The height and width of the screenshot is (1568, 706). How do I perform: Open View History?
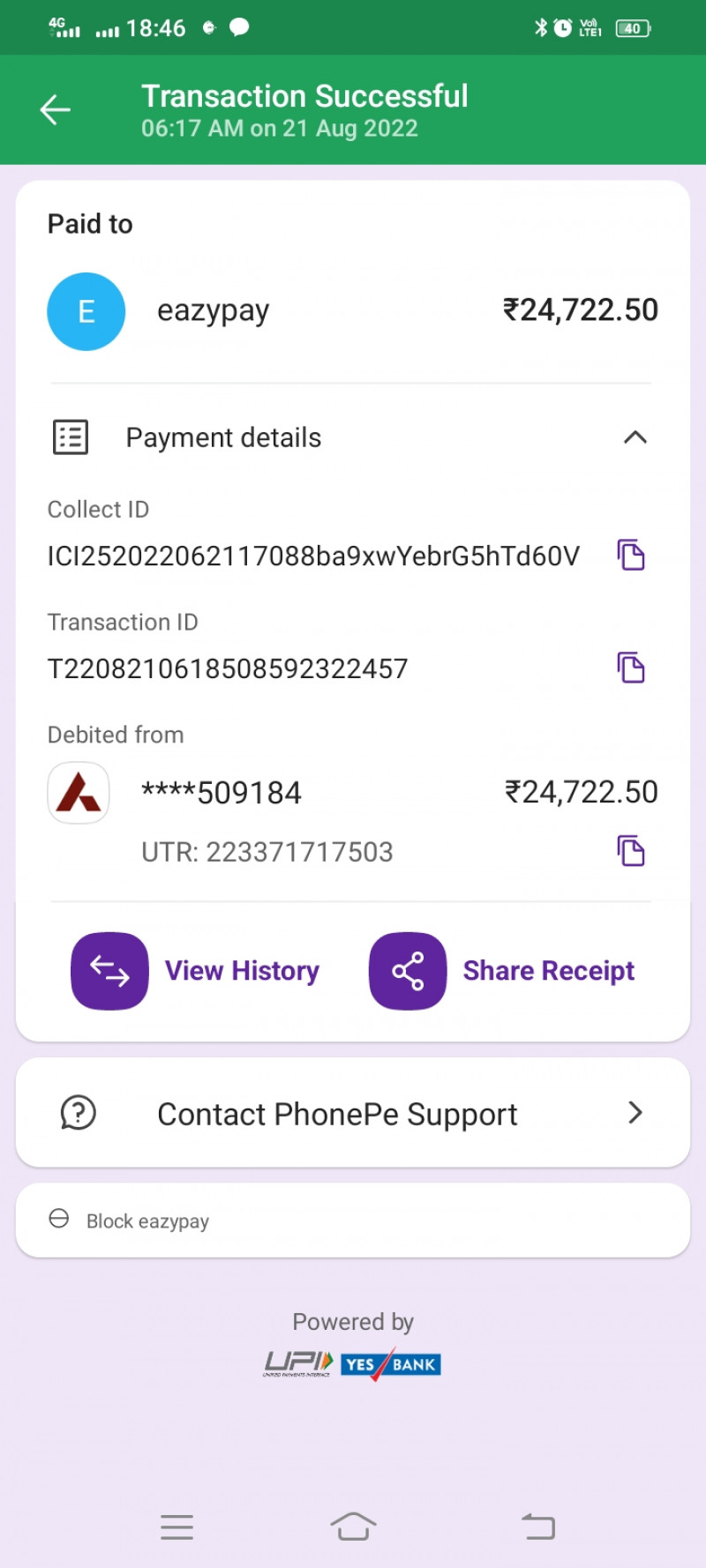coord(196,971)
